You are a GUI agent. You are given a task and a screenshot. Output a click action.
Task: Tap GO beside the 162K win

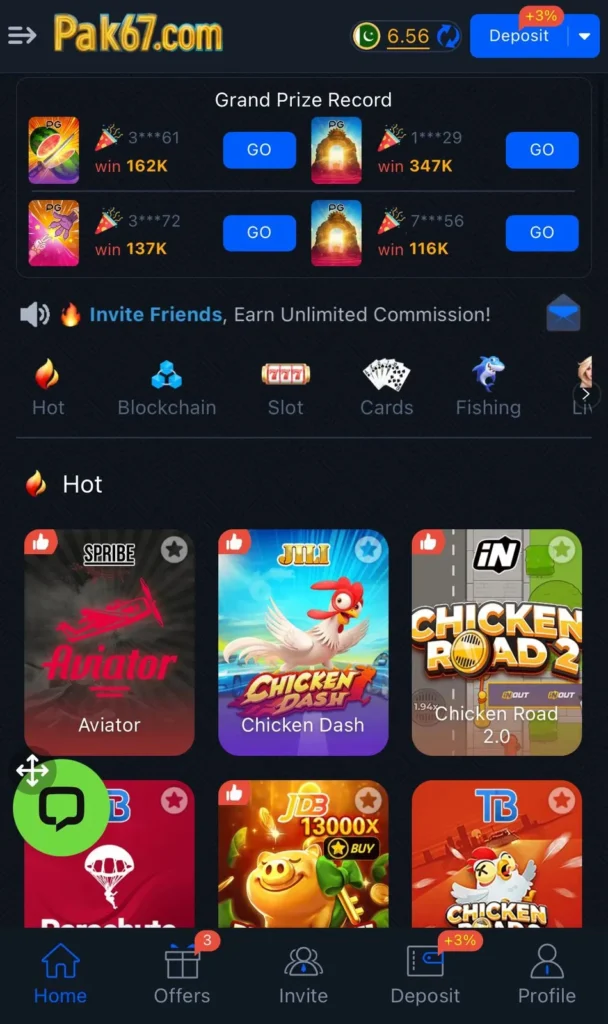259,150
